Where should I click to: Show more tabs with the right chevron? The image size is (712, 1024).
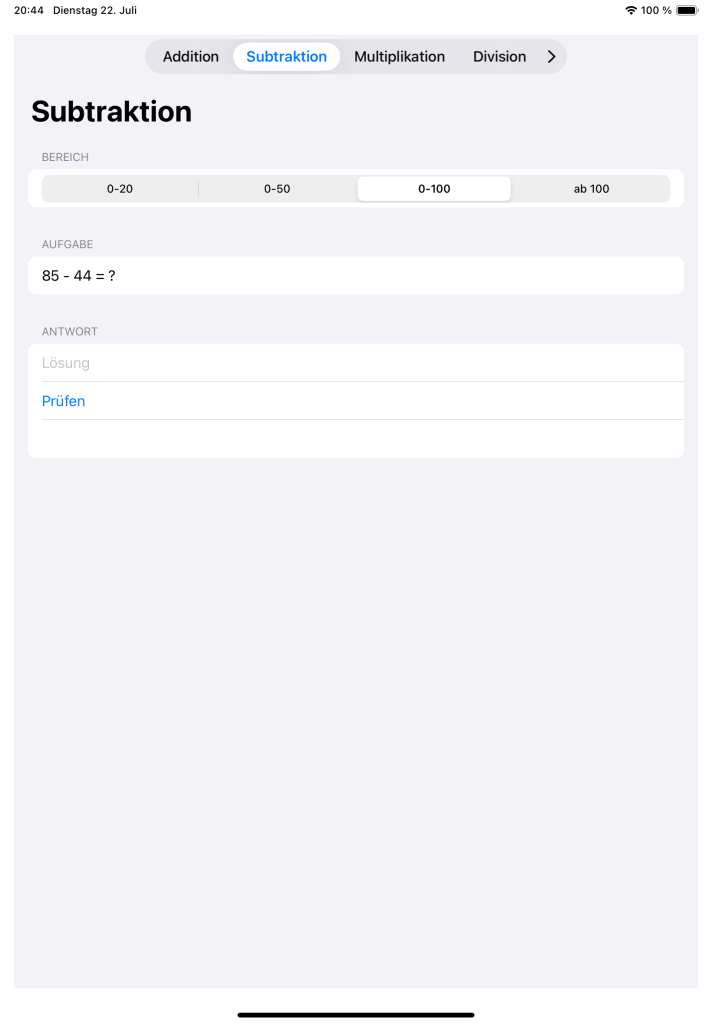point(551,57)
